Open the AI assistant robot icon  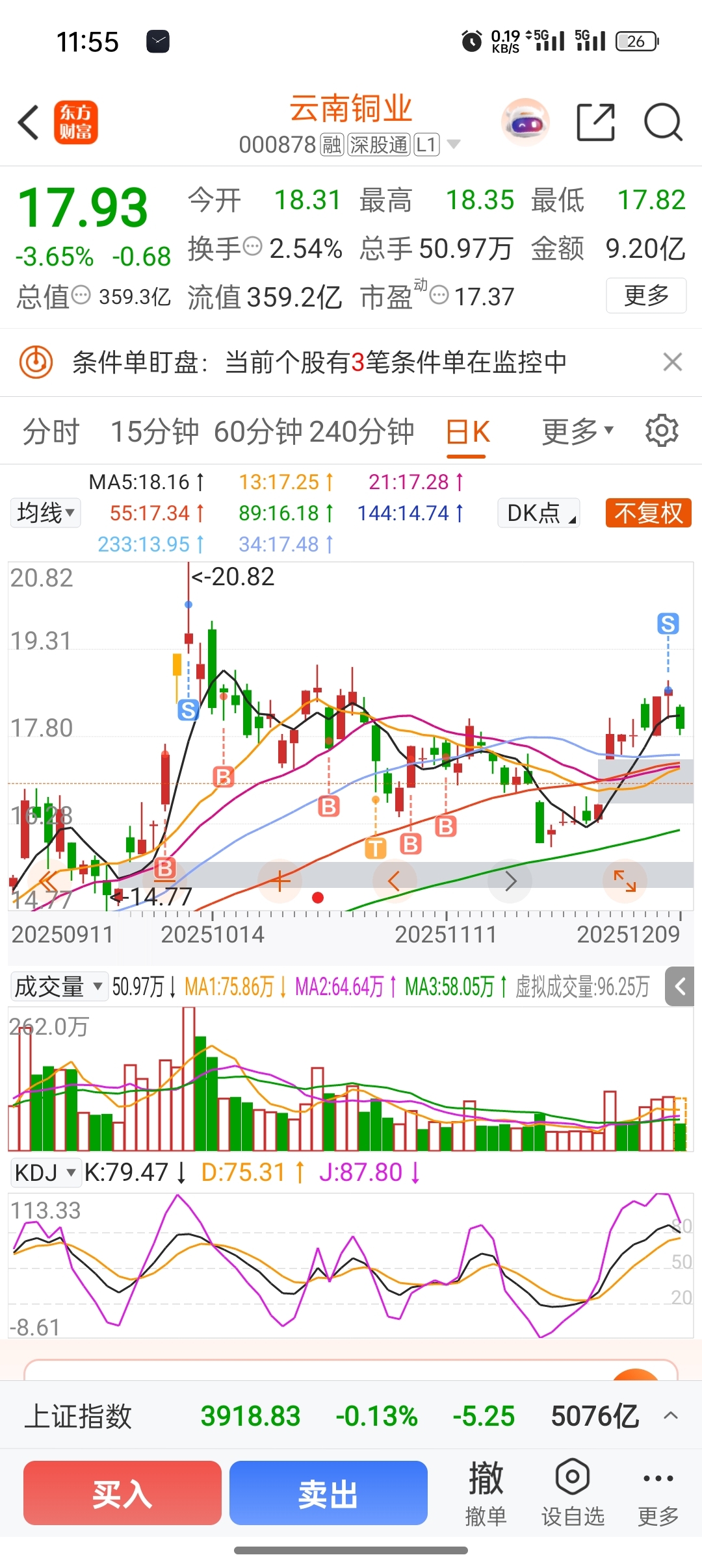pyautogui.click(x=525, y=122)
